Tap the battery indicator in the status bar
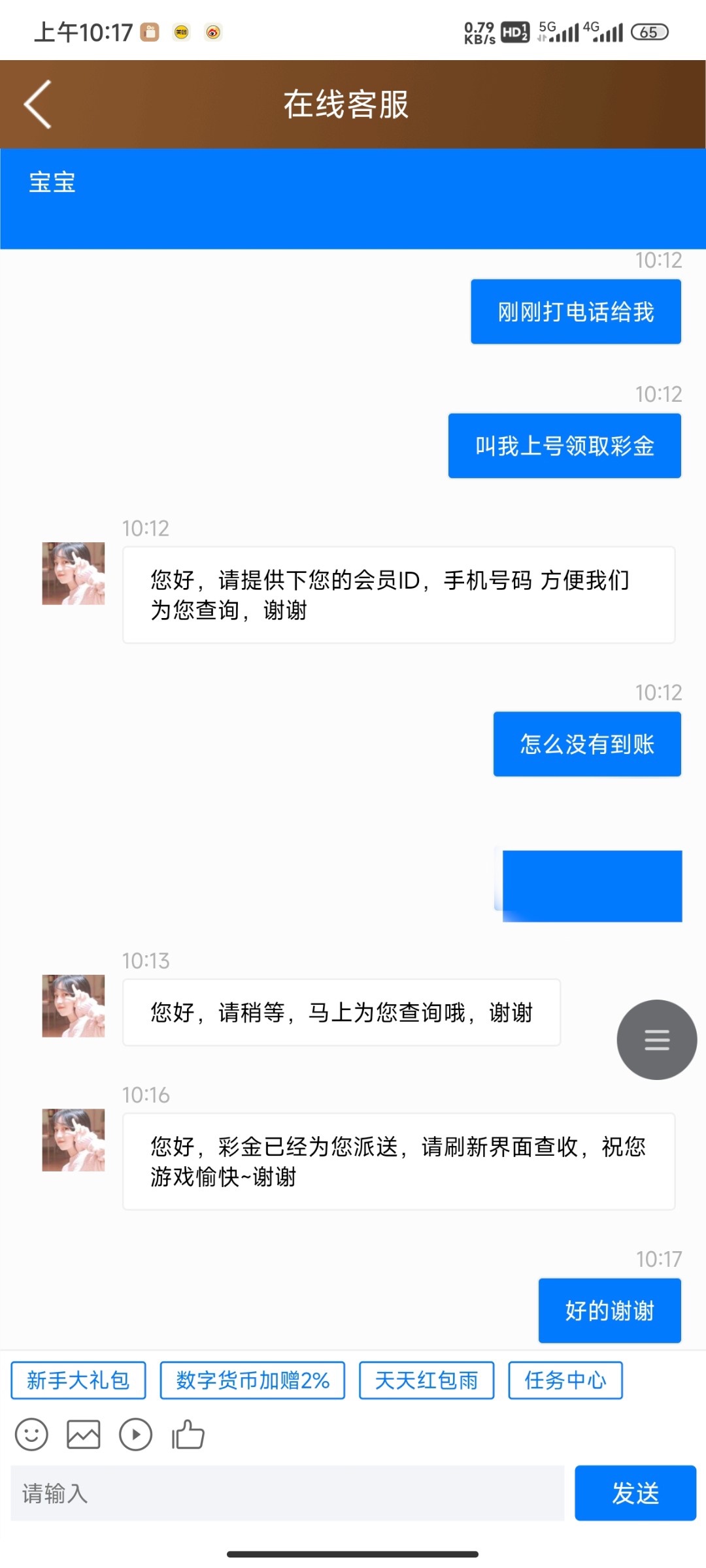 click(x=650, y=31)
